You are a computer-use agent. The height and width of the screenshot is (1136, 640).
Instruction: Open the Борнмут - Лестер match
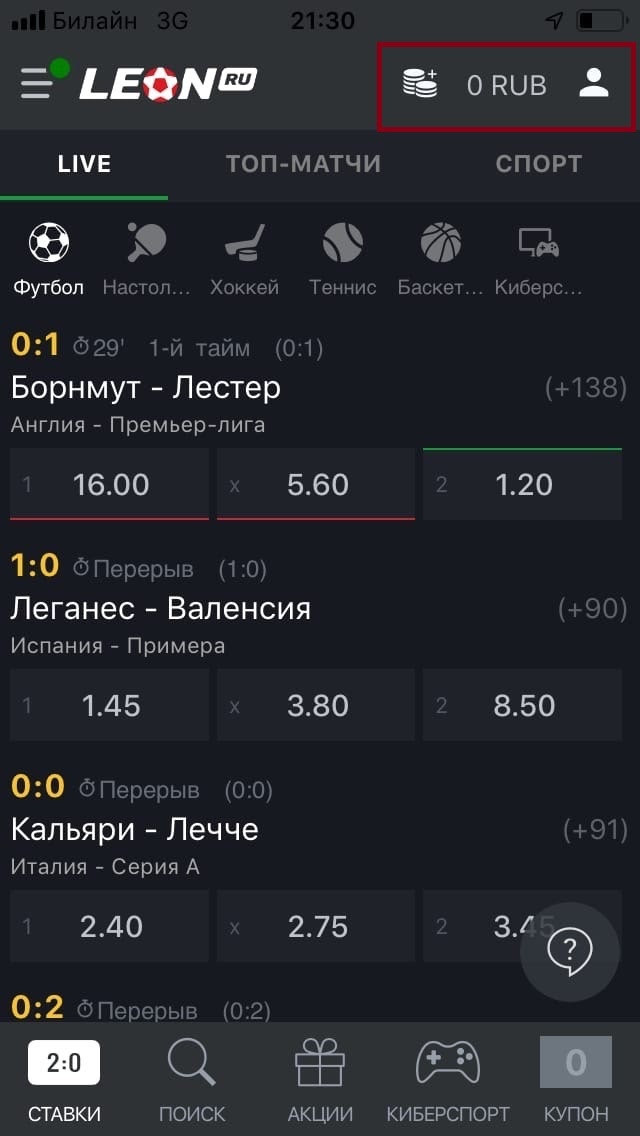[x=146, y=388]
